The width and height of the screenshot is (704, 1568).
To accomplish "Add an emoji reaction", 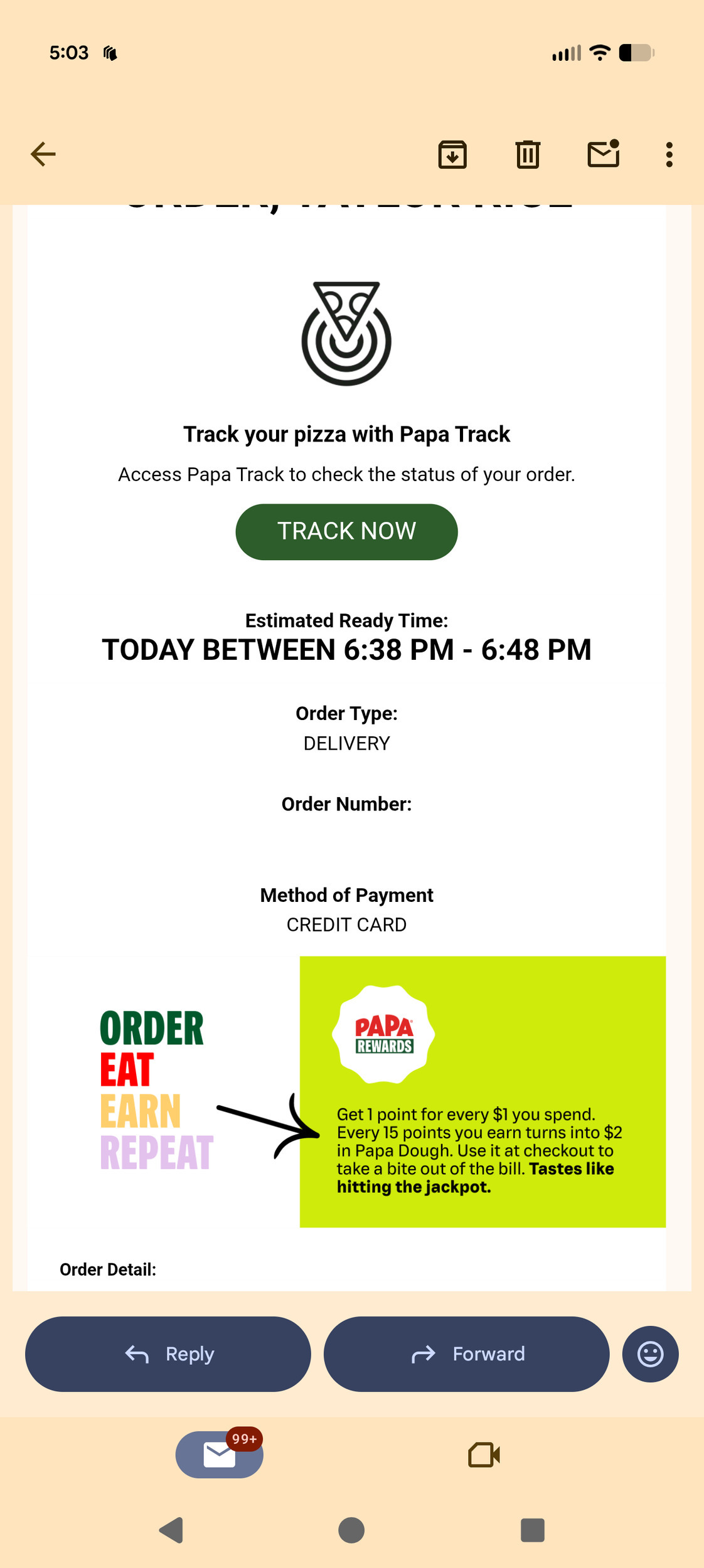I will tap(650, 1354).
